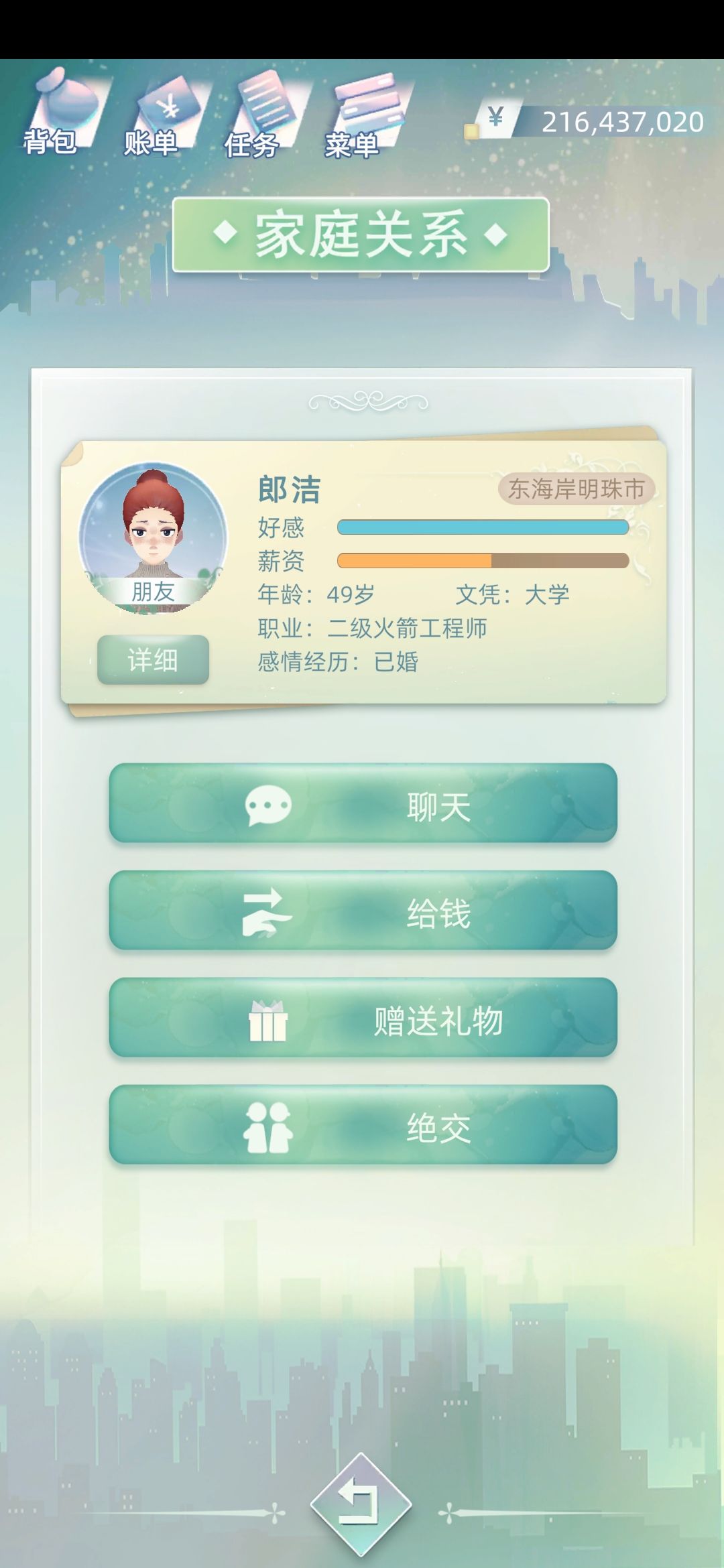Tap the back arrow at screen bottom
The height and width of the screenshot is (1568, 724).
362,1504
